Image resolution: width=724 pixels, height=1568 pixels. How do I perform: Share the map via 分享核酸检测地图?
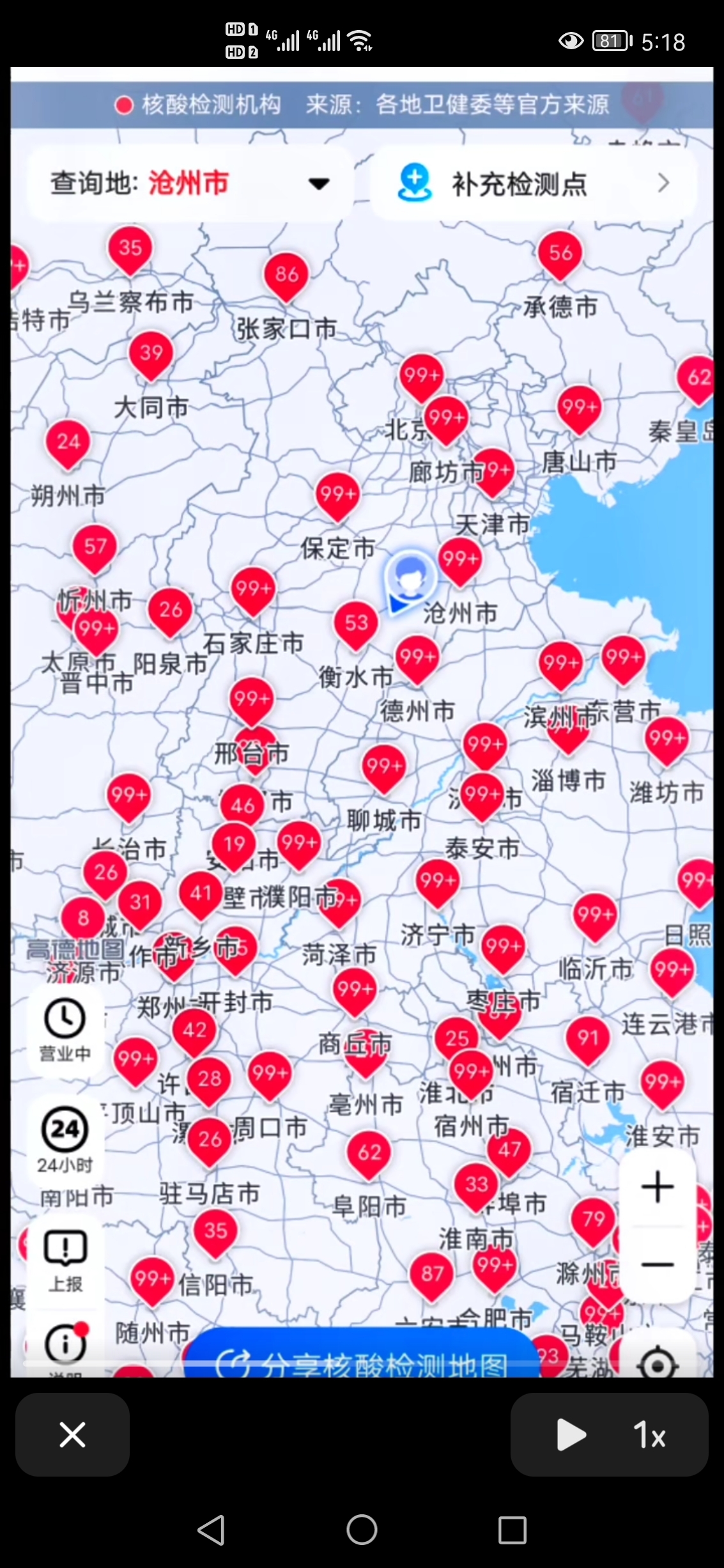click(361, 1363)
